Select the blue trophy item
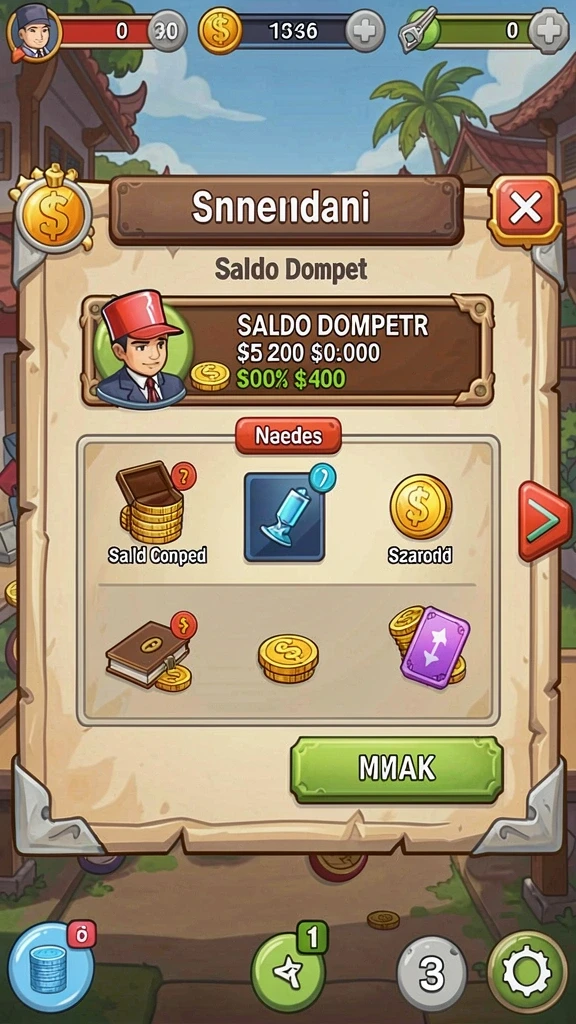 coord(285,516)
